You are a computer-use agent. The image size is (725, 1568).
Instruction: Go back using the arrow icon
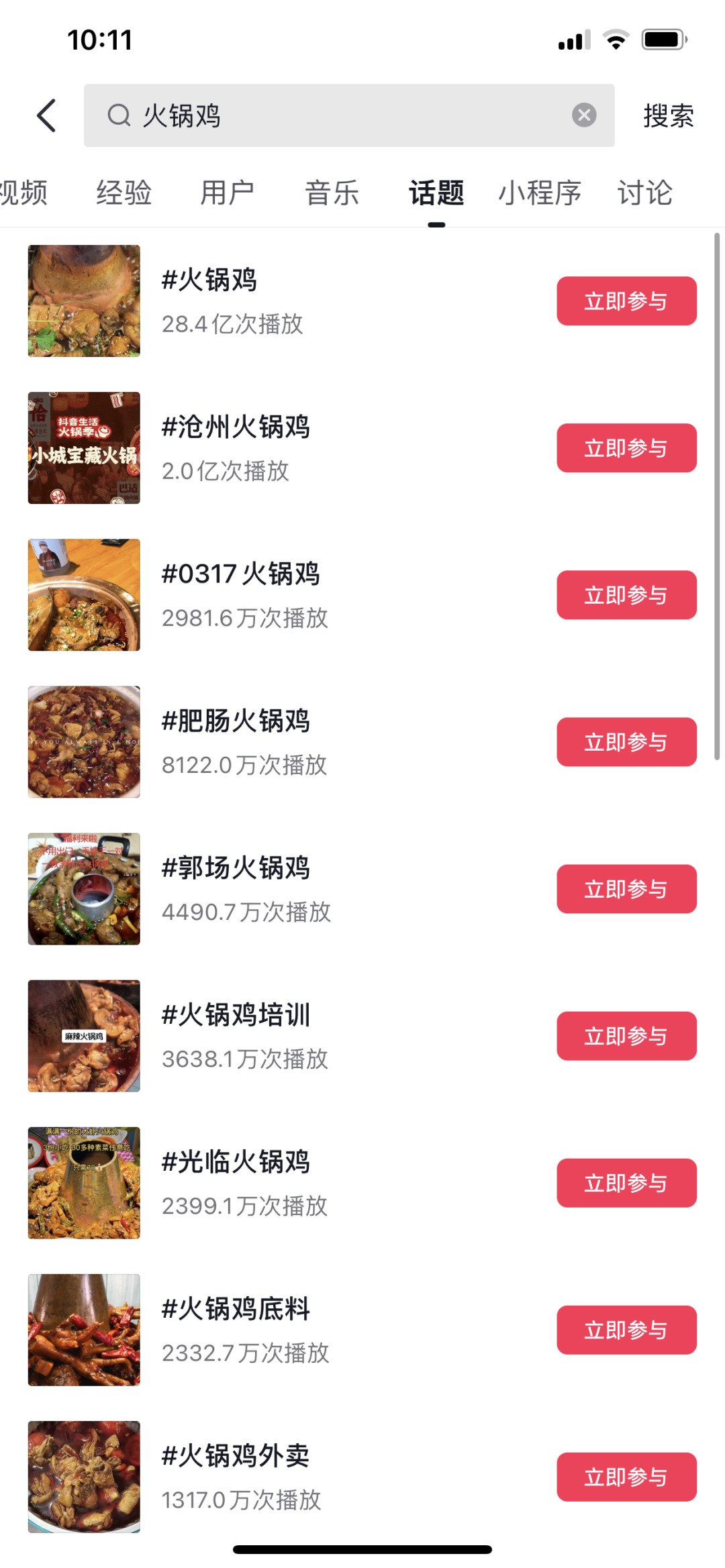[x=46, y=115]
